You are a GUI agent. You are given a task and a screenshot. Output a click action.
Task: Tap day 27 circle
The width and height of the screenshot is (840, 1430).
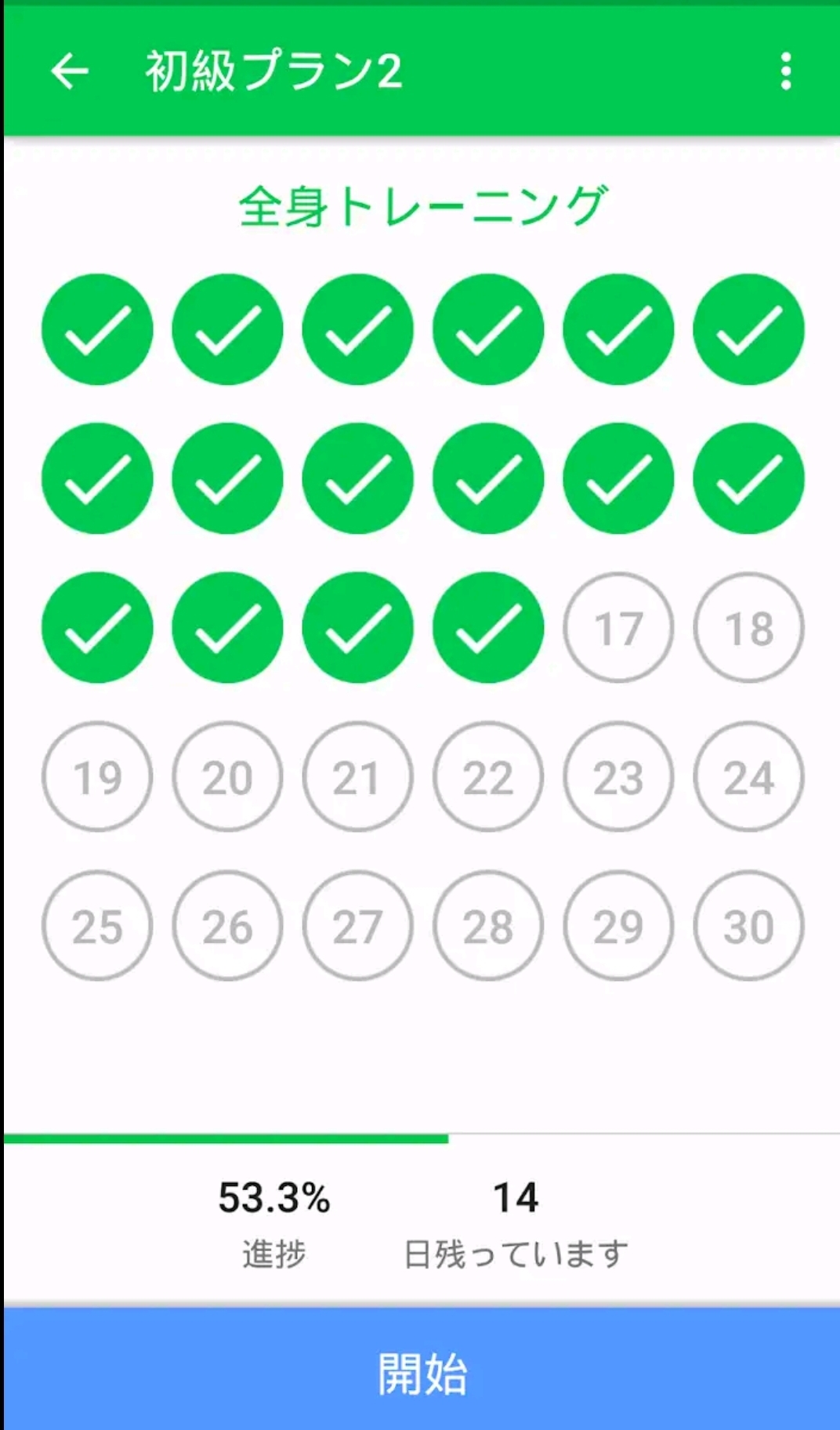pos(357,925)
